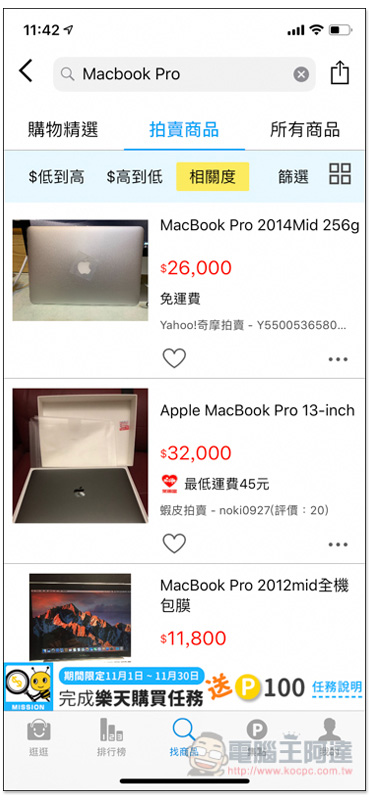Select the 相關度 sort option
Screen dimensions: 369x800
tap(213, 177)
